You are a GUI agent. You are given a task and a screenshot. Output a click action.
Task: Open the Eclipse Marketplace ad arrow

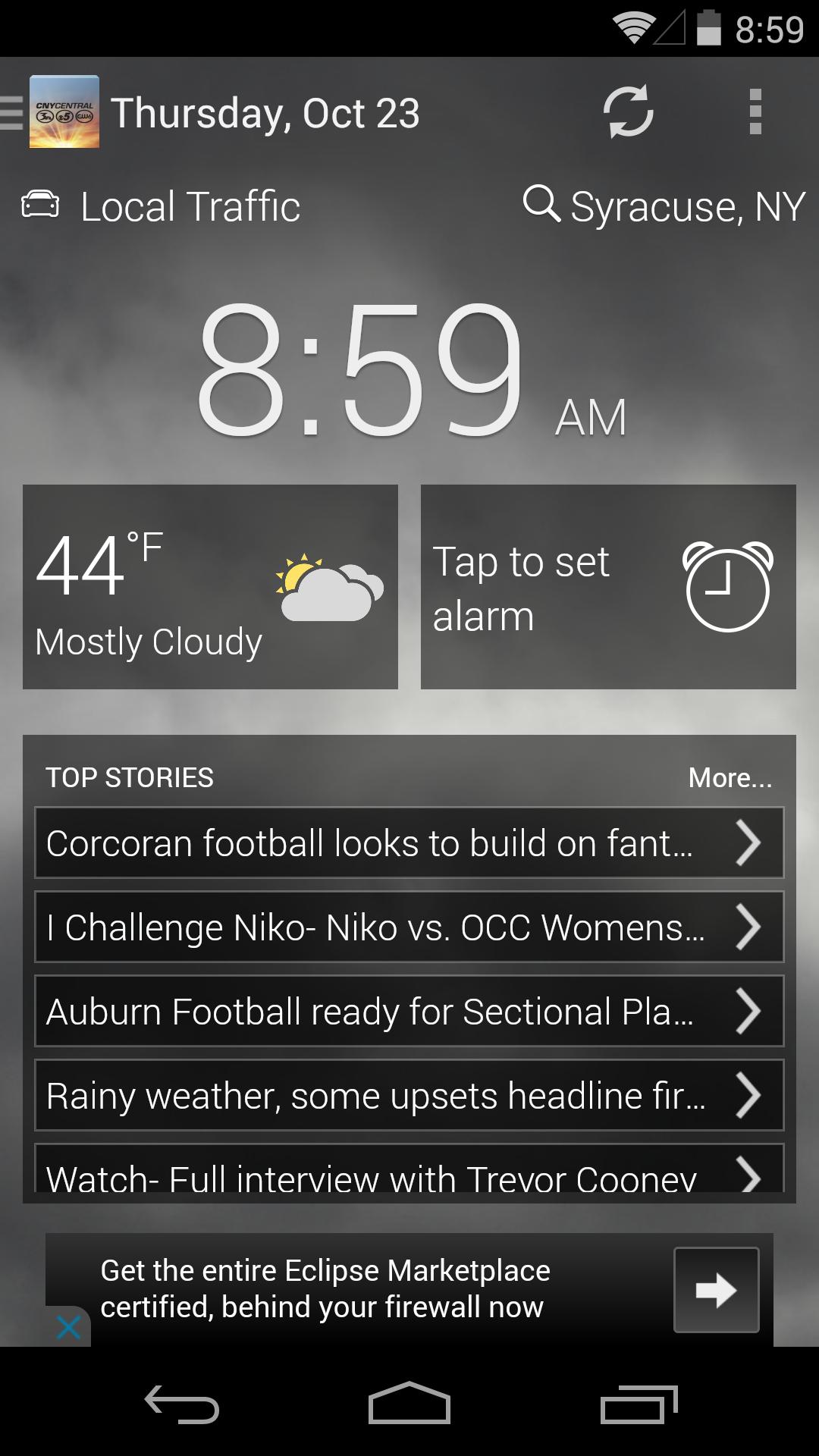716,1290
